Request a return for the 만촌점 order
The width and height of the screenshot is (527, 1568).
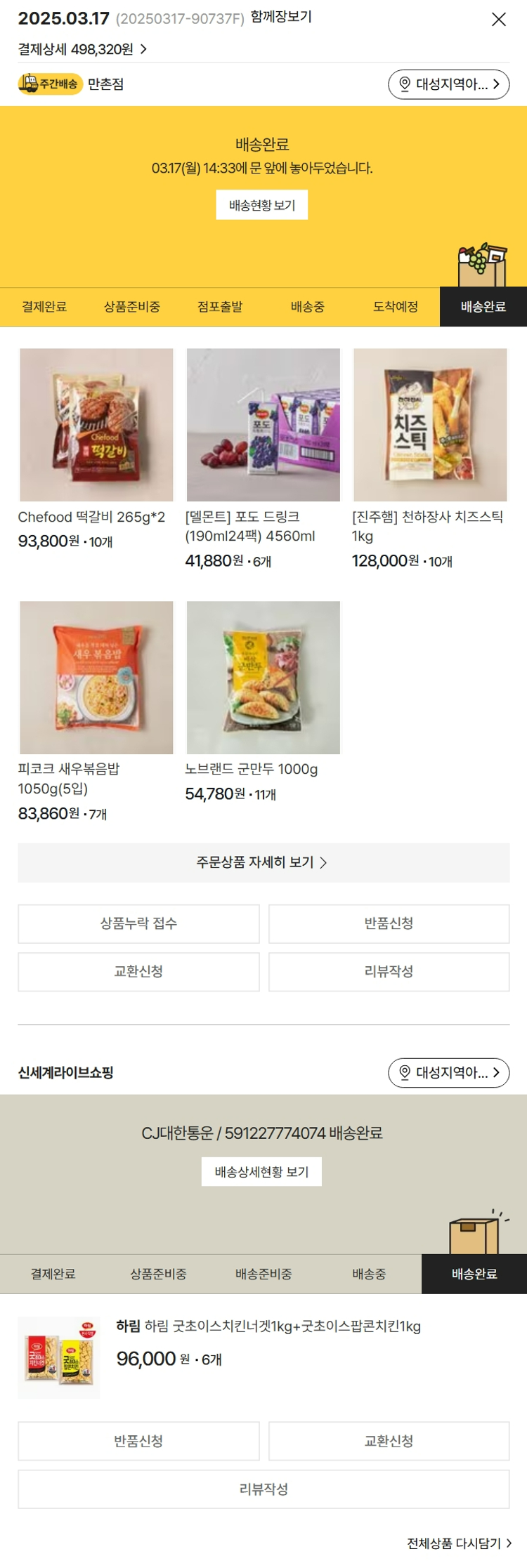389,923
